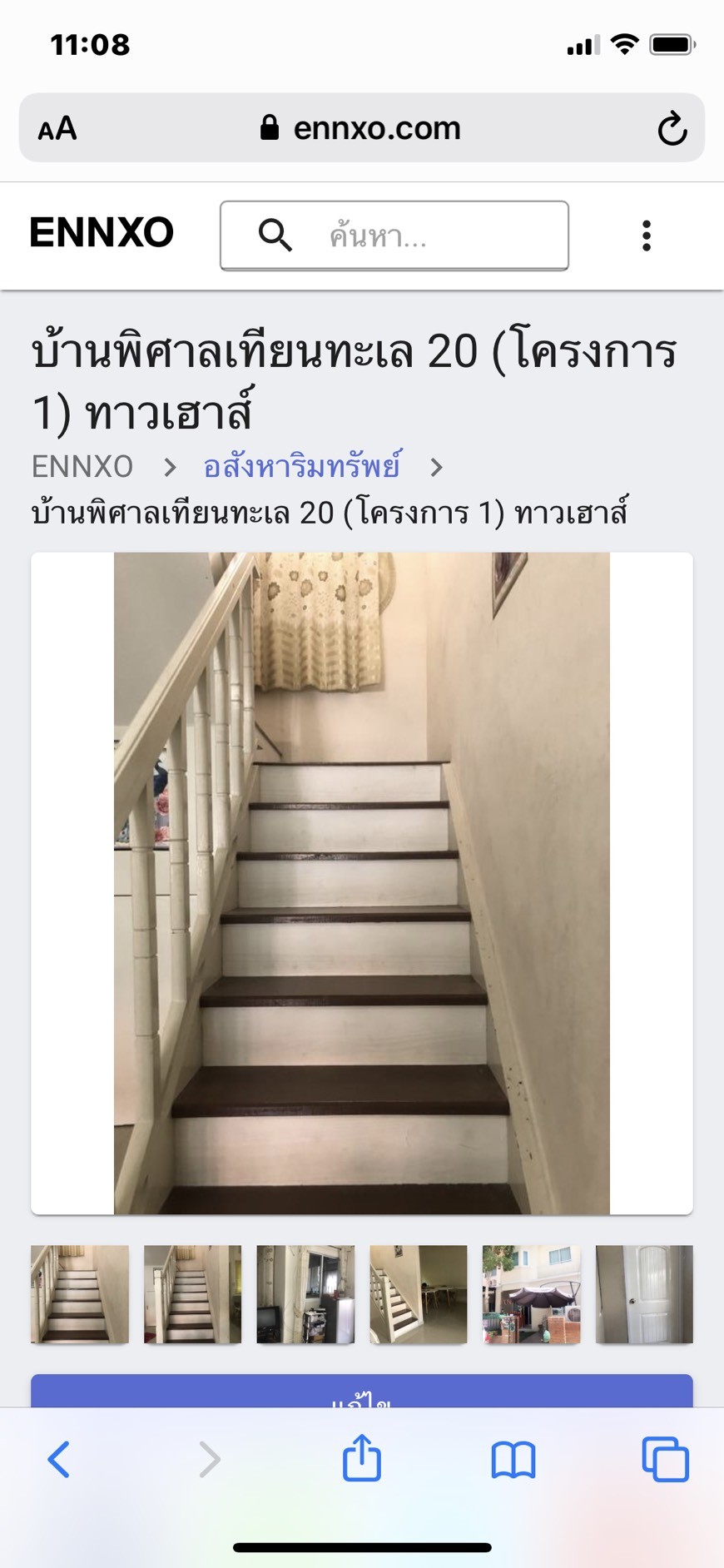
Task: Show all open Safari tabs
Action: coord(666,1459)
